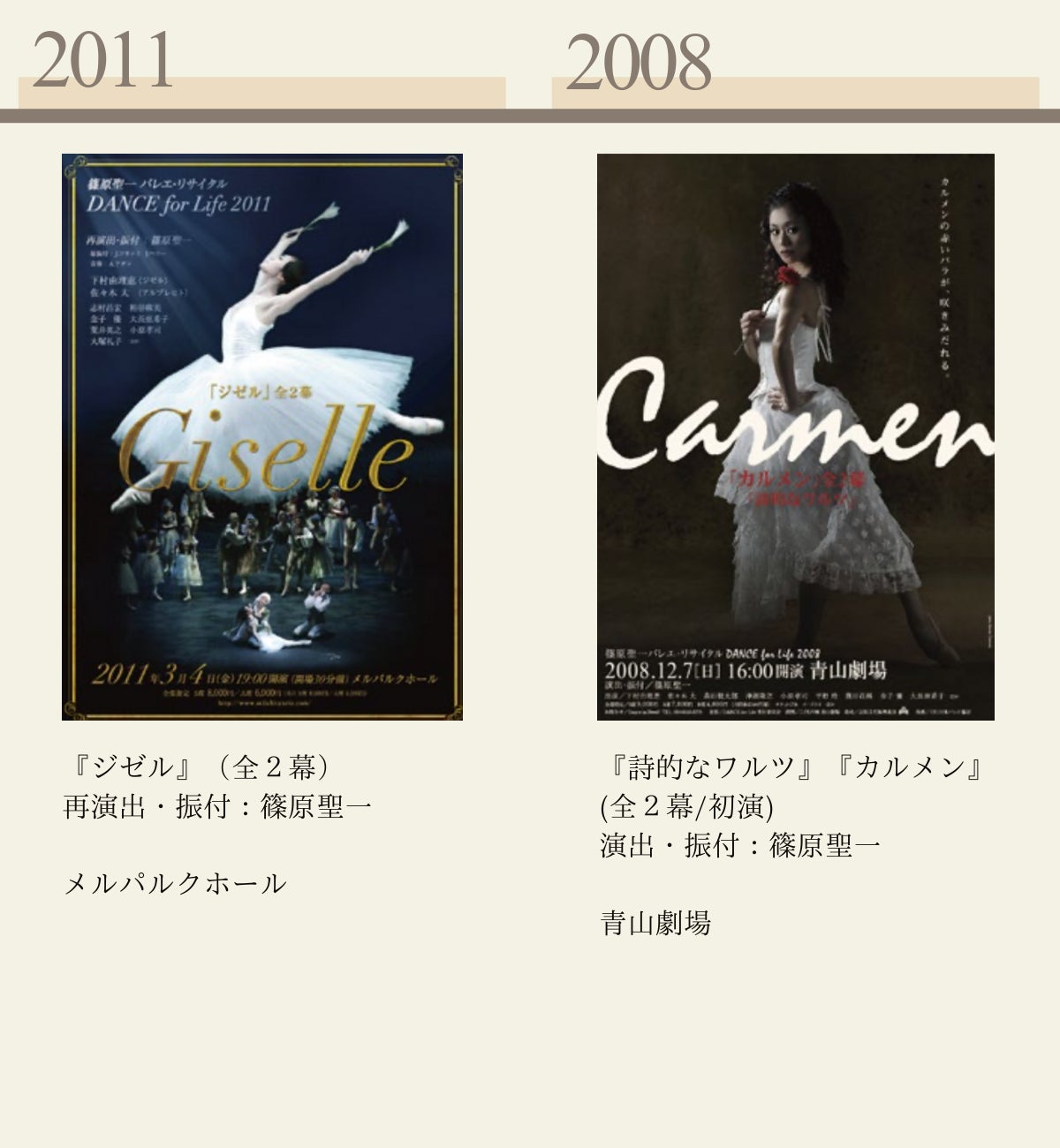Screen dimensions: 1060x1148
Task: Open the 2011 Giselle poster image
Action: tap(262, 437)
